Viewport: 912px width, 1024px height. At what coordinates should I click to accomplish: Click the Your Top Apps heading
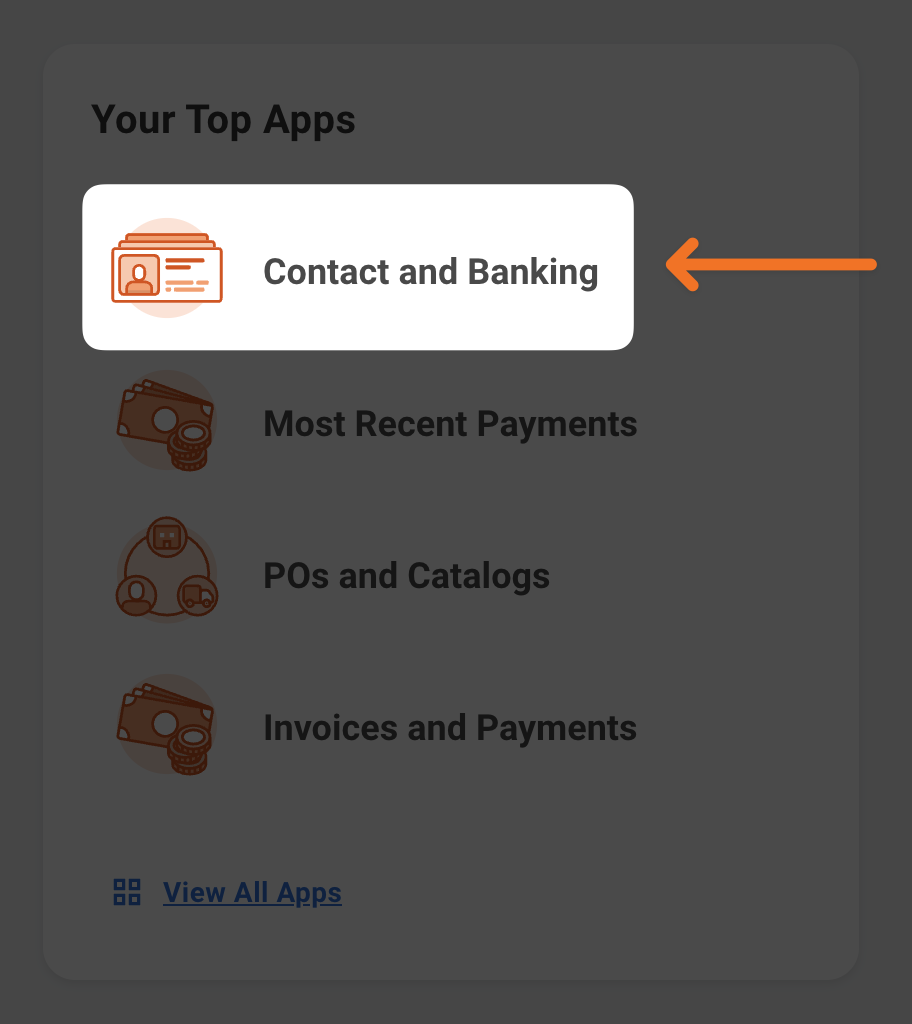(x=223, y=120)
